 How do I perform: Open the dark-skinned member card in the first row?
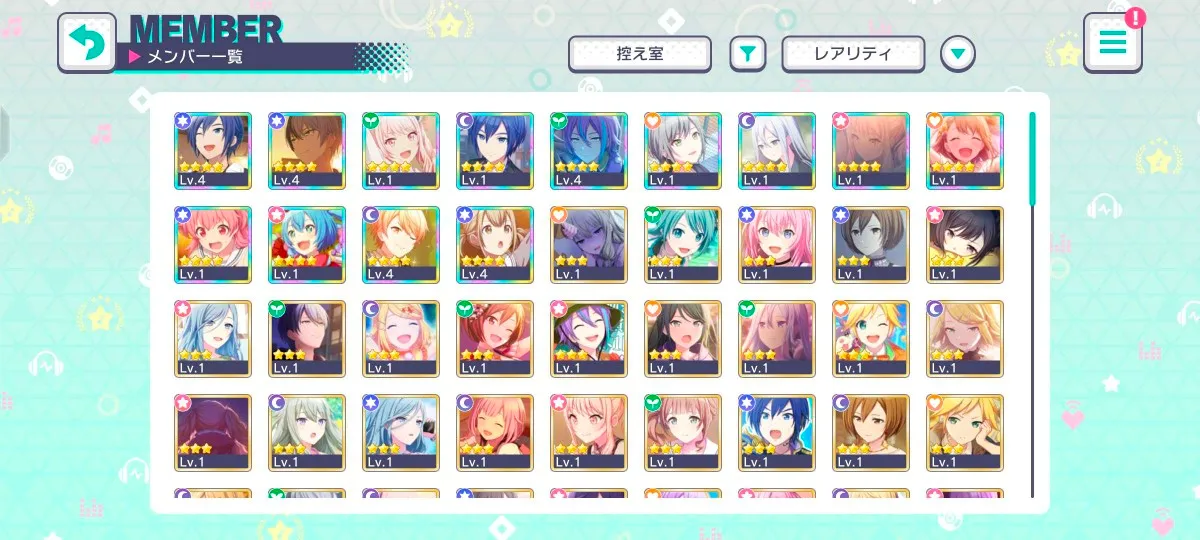click(307, 151)
